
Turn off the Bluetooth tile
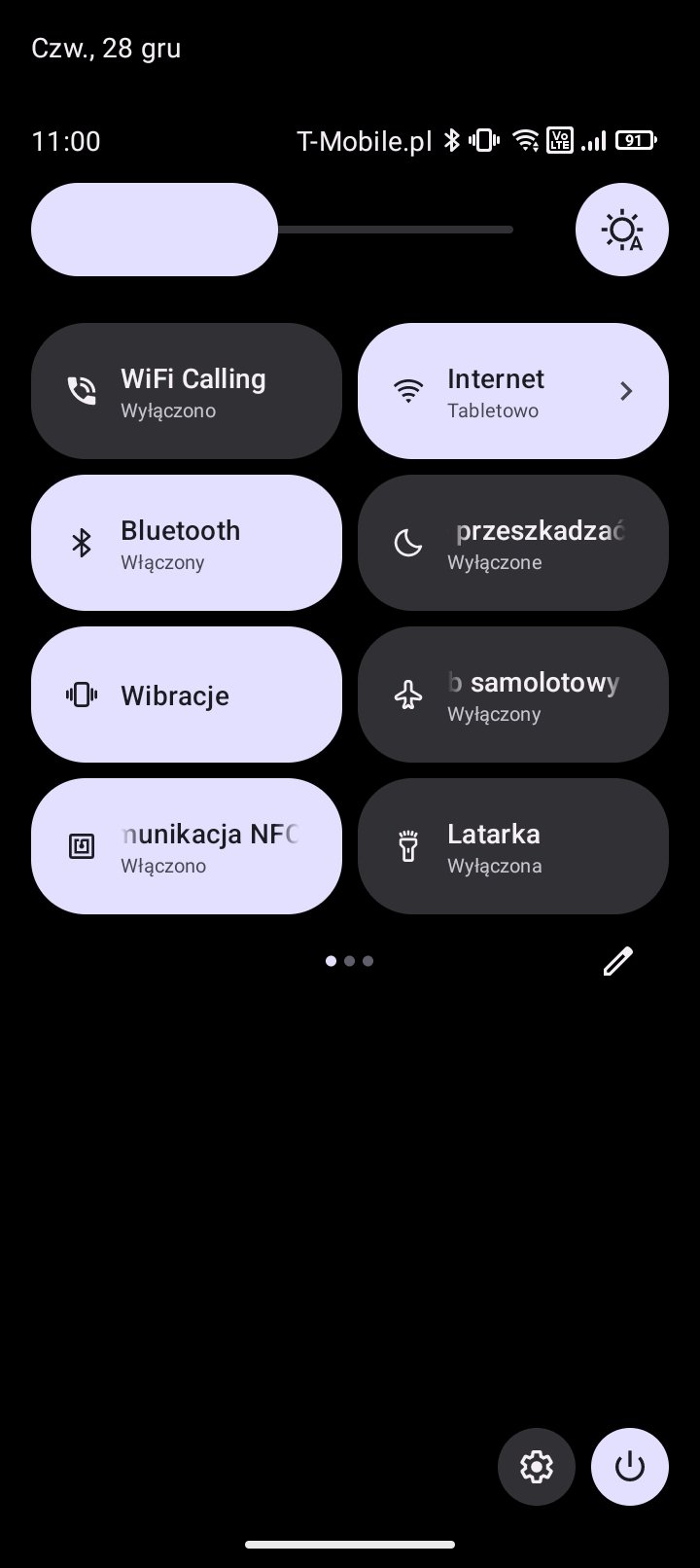187,543
